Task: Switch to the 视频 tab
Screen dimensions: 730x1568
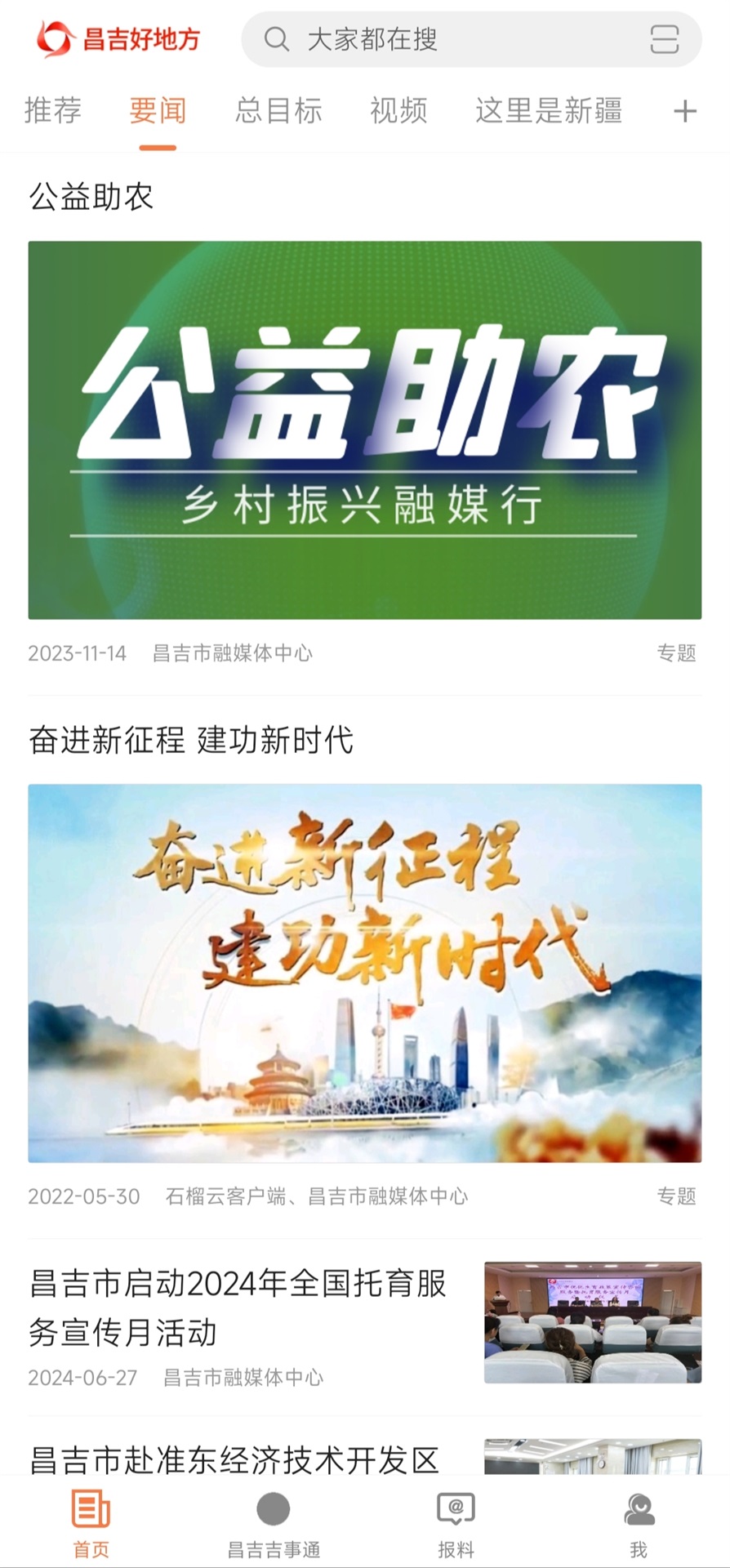Action: (398, 112)
